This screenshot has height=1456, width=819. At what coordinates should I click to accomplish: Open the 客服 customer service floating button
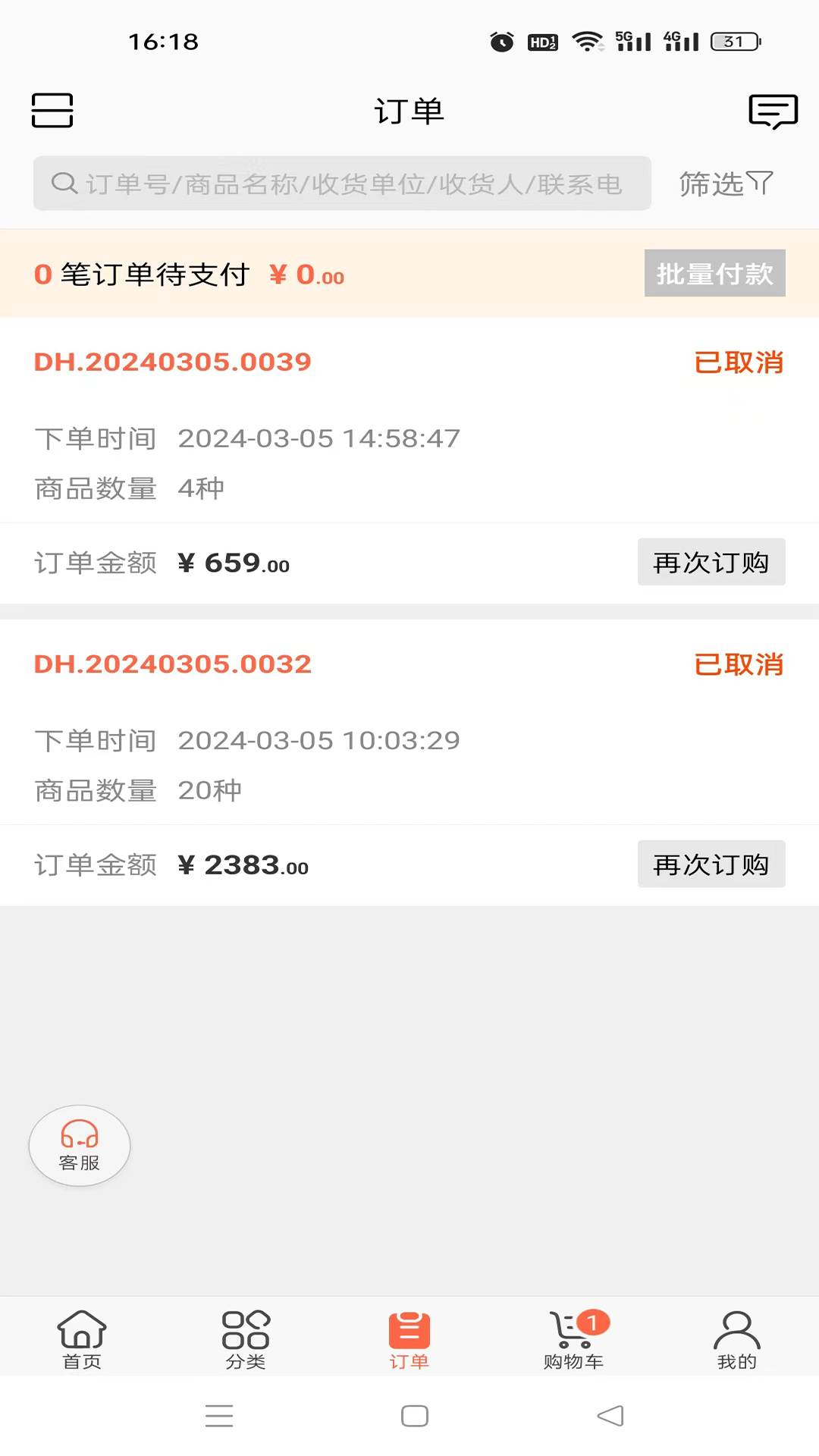click(79, 1145)
